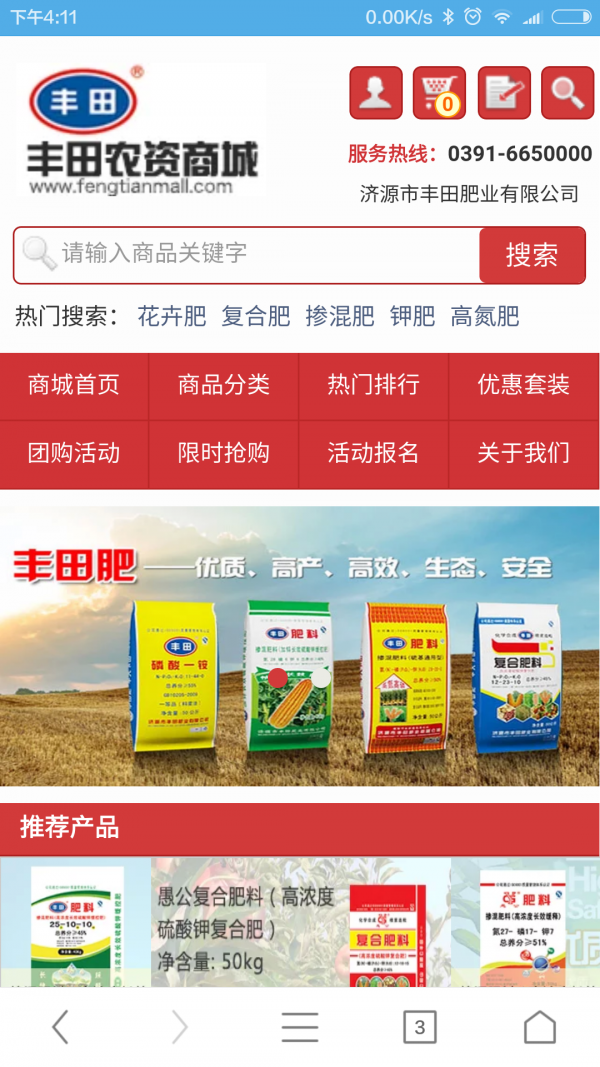Tap the magnifier icon in header
Screen dimensions: 600x1067
tap(567, 93)
